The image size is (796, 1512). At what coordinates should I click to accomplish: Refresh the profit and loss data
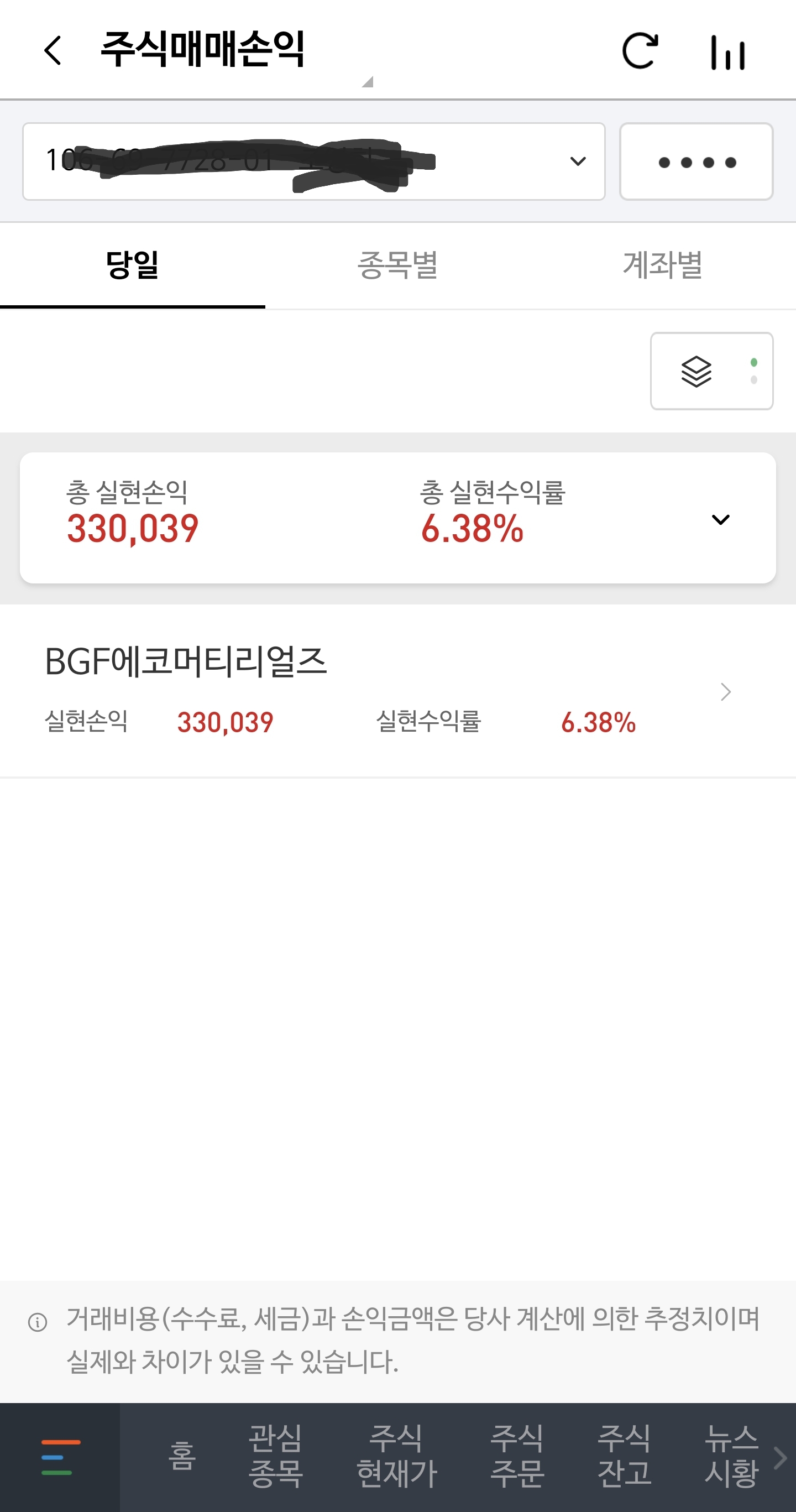[640, 51]
